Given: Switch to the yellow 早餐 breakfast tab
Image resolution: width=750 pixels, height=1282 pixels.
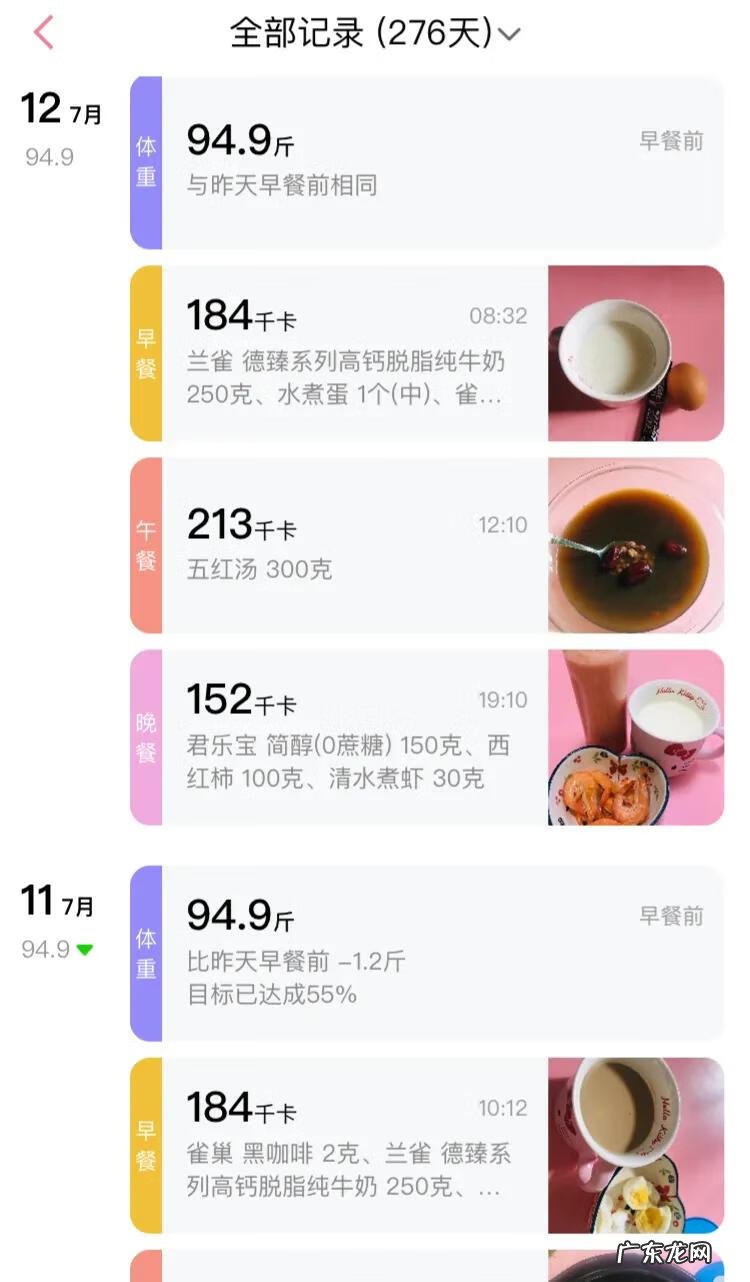Looking at the screenshot, I should [146, 352].
